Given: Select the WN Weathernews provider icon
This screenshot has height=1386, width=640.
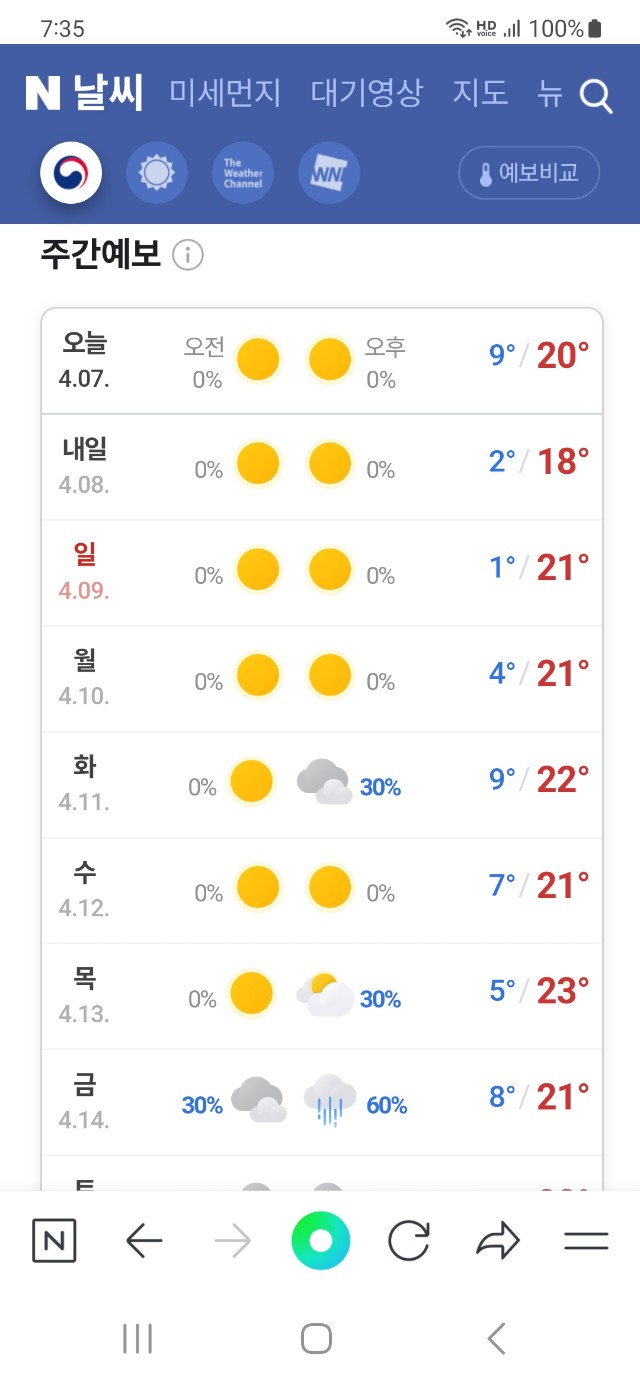Looking at the screenshot, I should (x=329, y=173).
